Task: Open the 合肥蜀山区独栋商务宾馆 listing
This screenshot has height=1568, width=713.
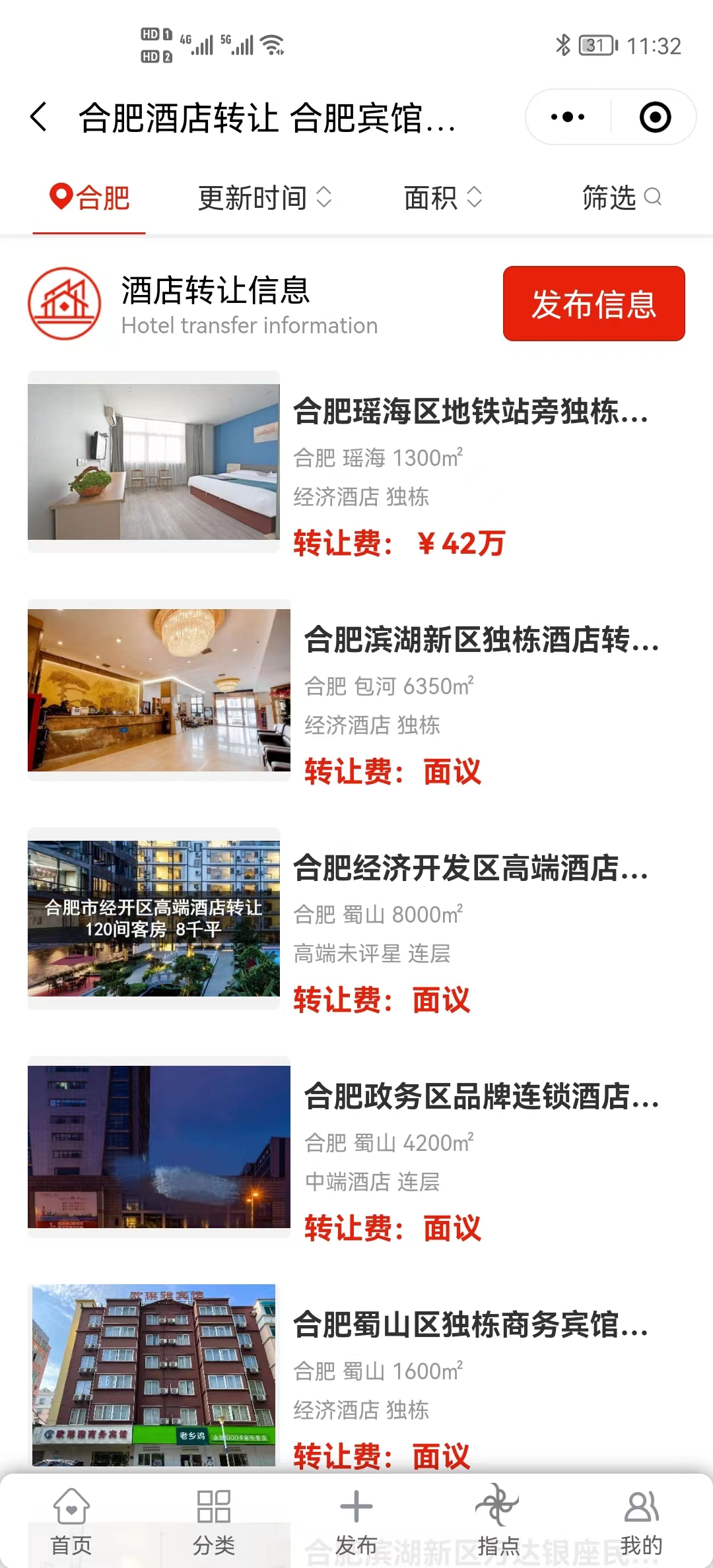Action: click(470, 1325)
